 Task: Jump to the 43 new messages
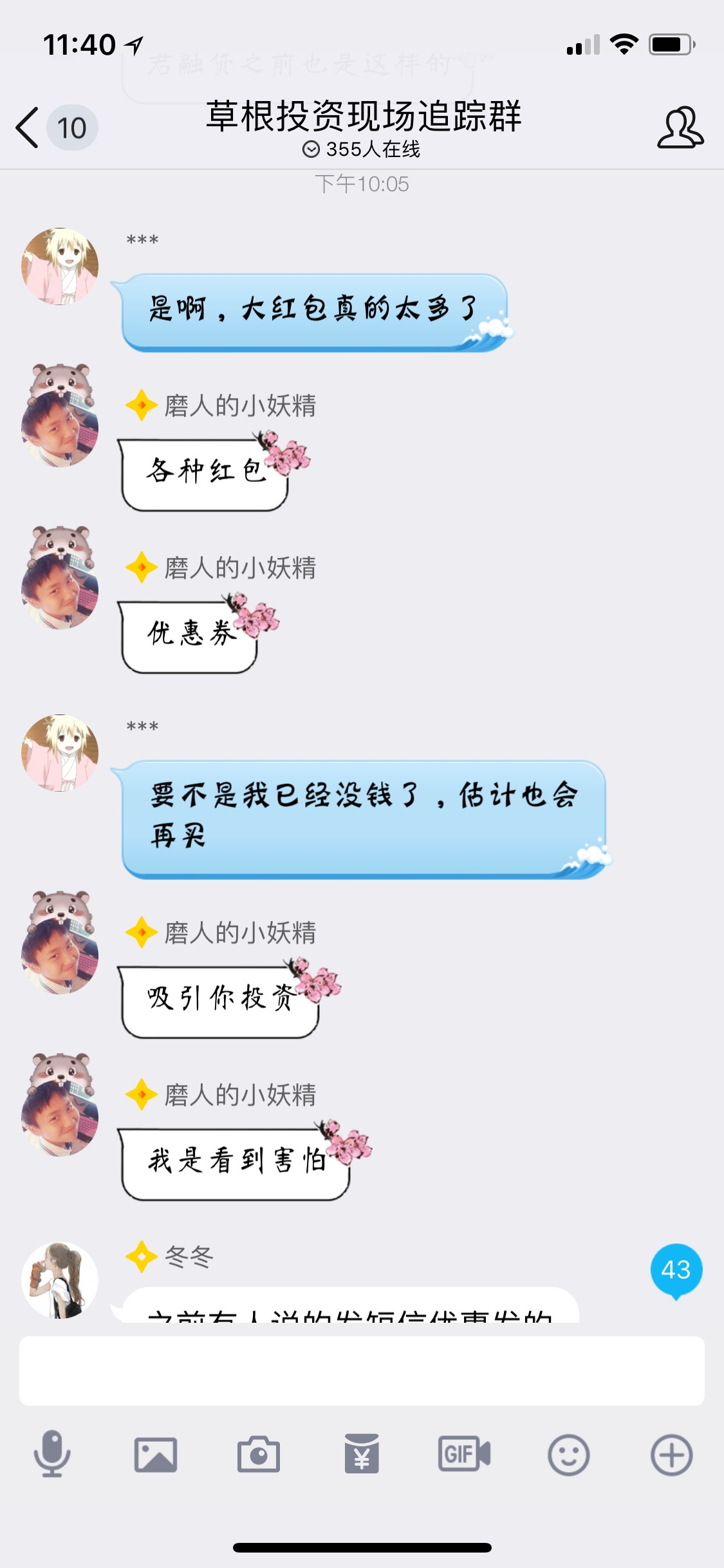[676, 1270]
